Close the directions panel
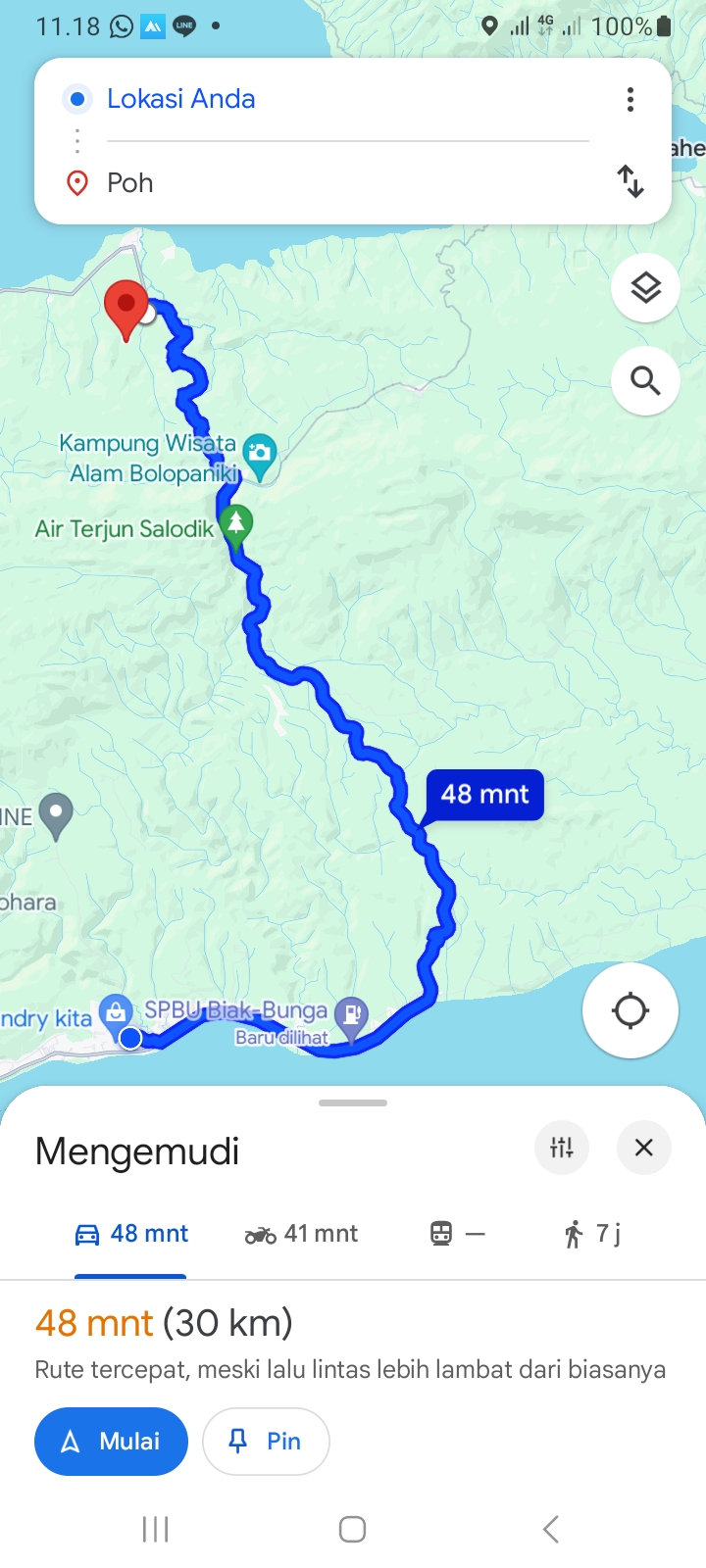Screen dimensions: 706x1568 click(644, 1148)
